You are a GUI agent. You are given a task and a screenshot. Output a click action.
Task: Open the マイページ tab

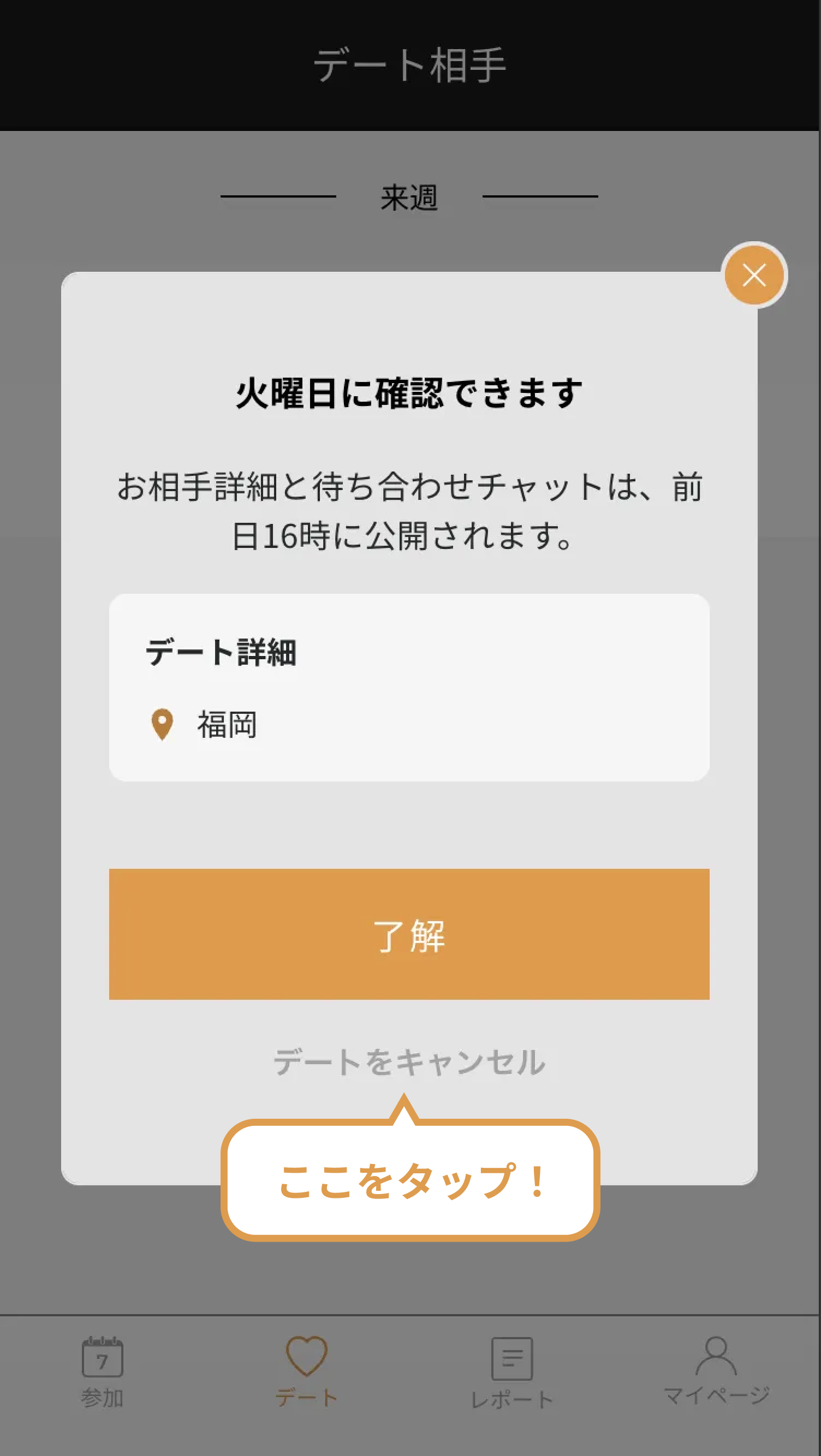pyautogui.click(x=716, y=1371)
